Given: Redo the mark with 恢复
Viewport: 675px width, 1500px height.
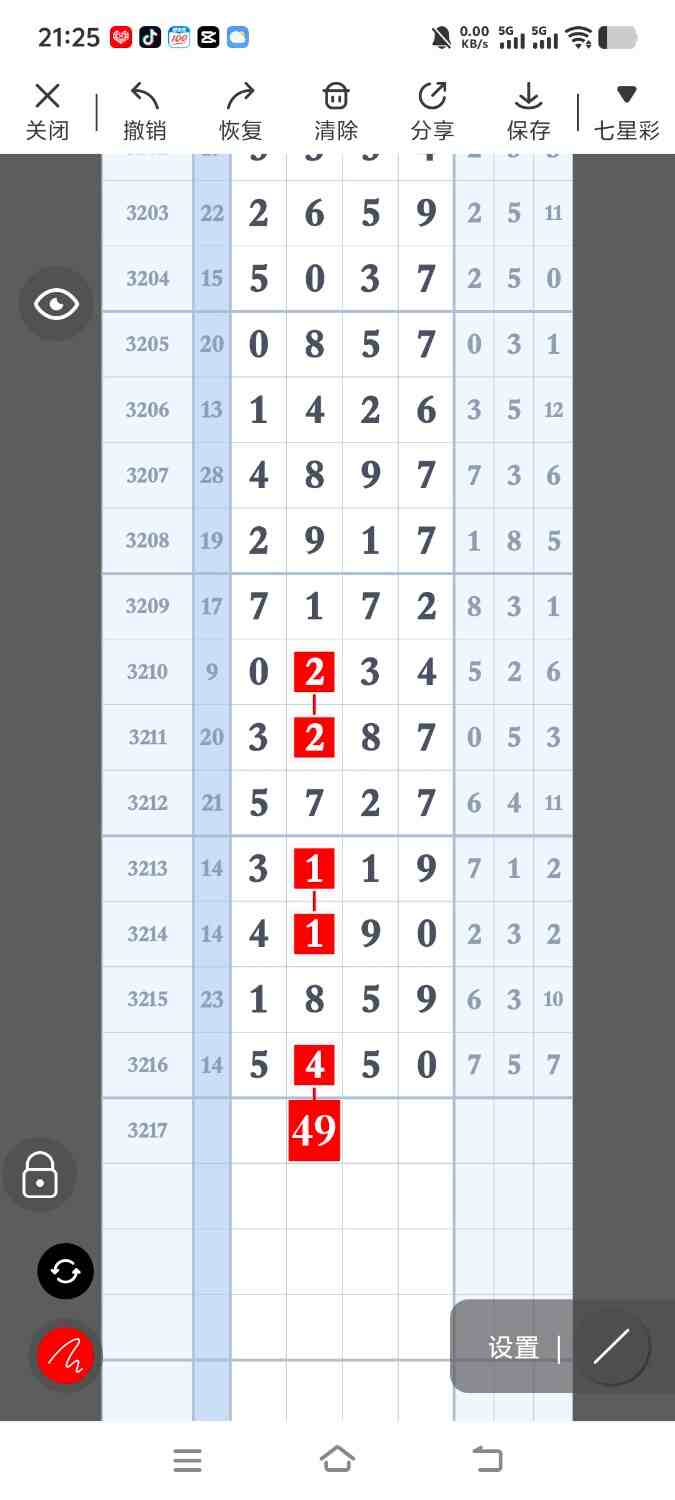Looking at the screenshot, I should point(240,111).
